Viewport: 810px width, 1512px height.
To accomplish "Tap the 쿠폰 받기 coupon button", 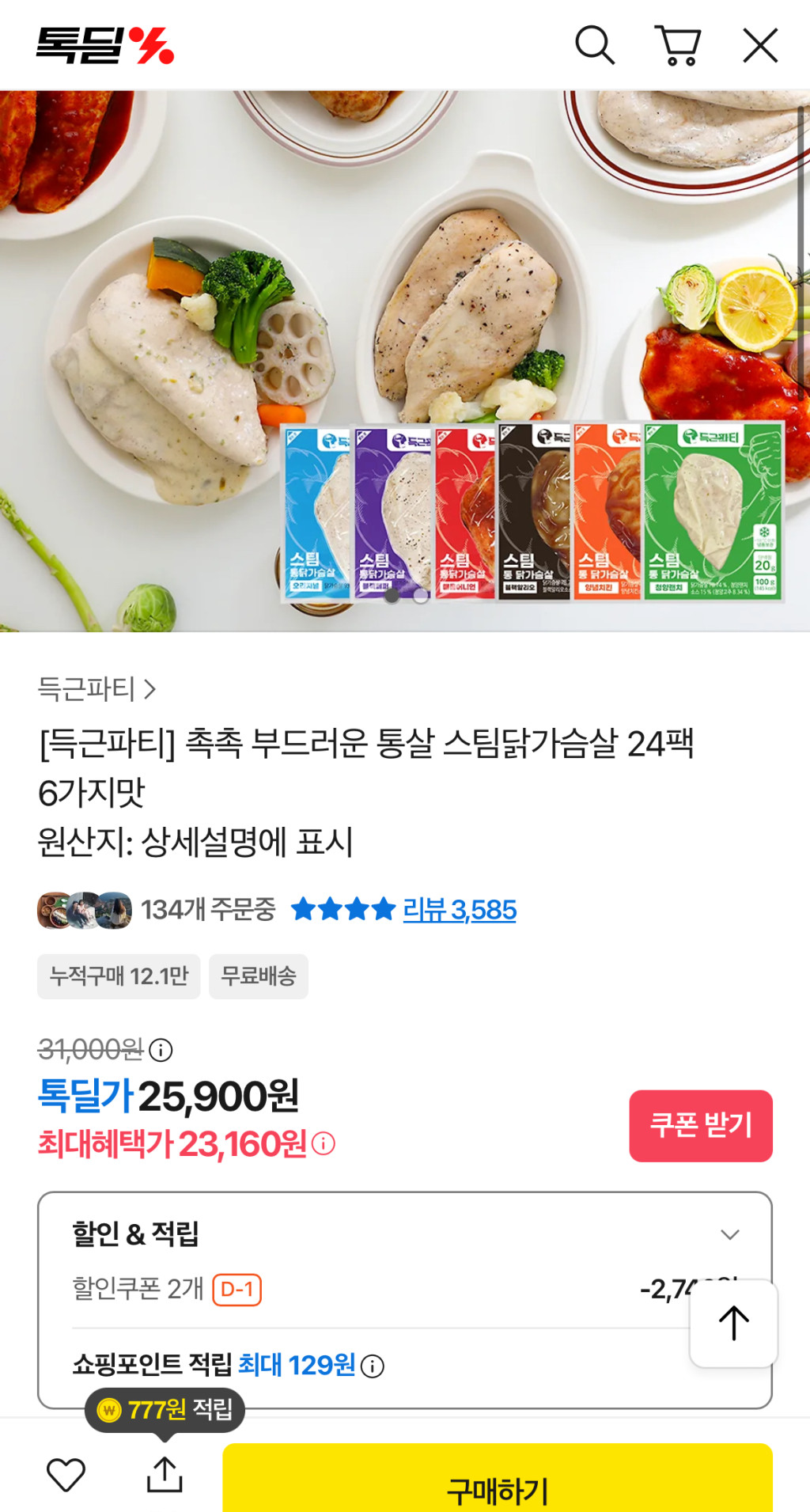I will pos(700,1125).
